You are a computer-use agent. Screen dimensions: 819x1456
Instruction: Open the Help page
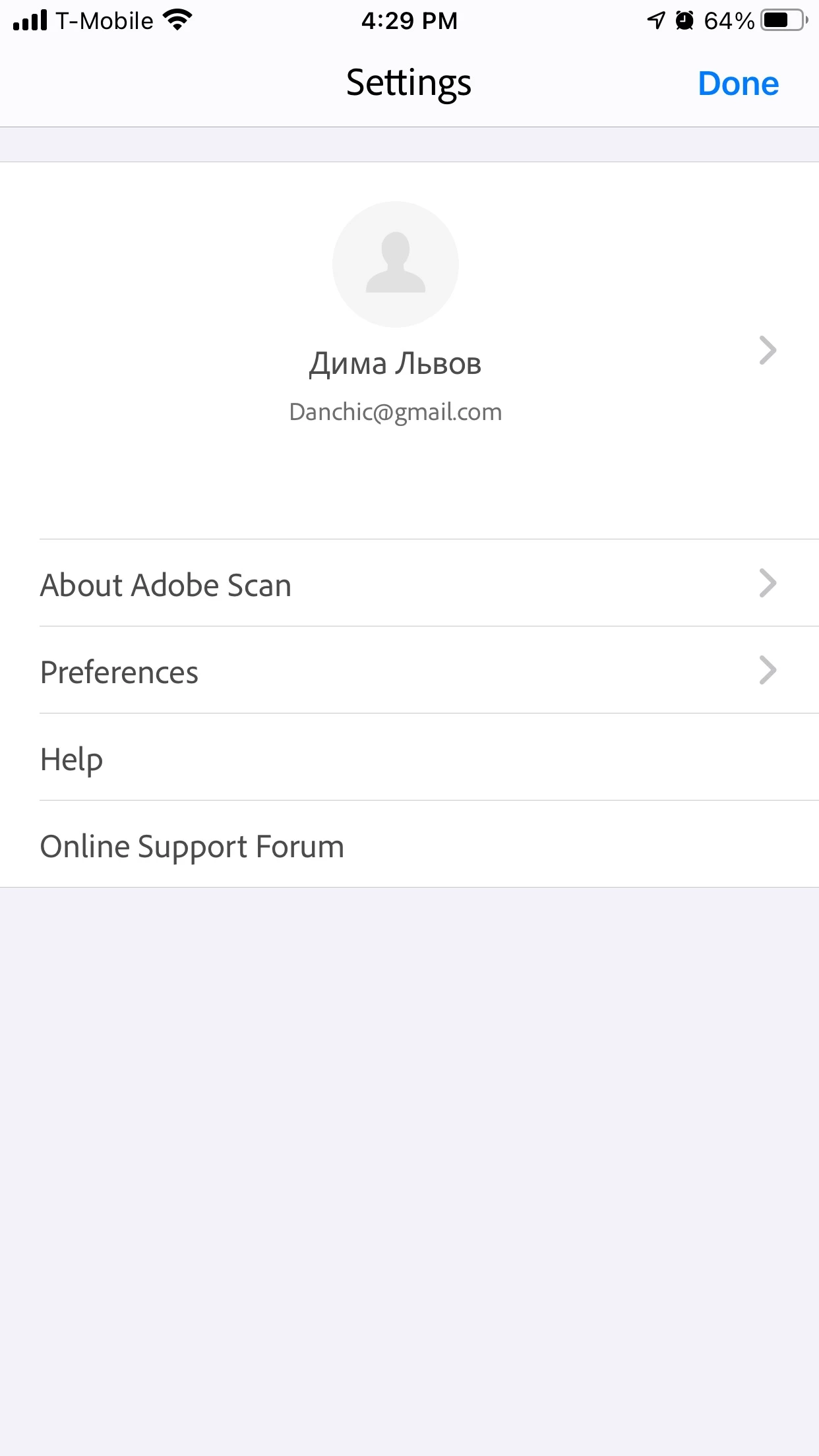coord(409,758)
